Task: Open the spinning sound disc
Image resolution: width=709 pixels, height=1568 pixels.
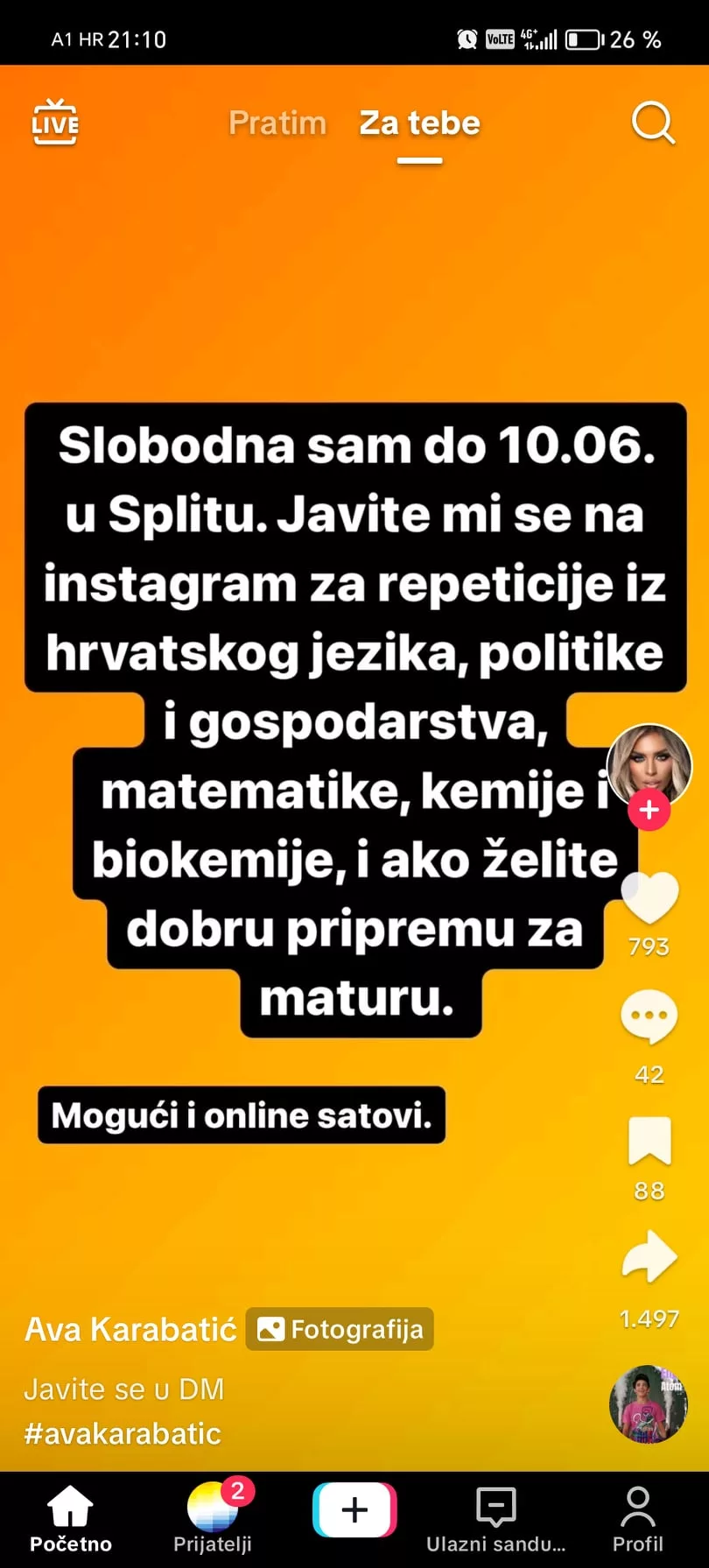Action: click(x=648, y=1404)
